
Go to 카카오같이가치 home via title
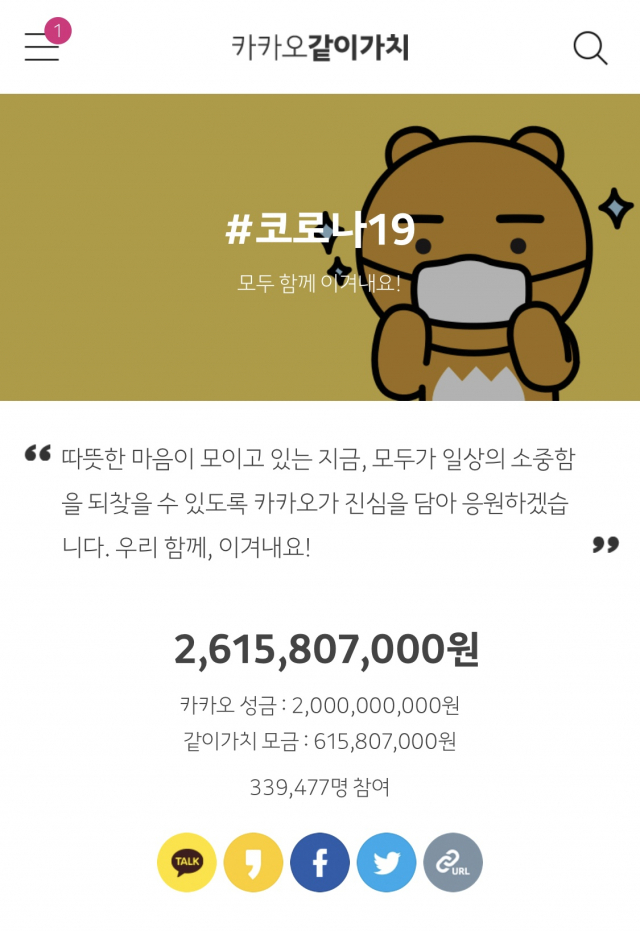tap(320, 47)
